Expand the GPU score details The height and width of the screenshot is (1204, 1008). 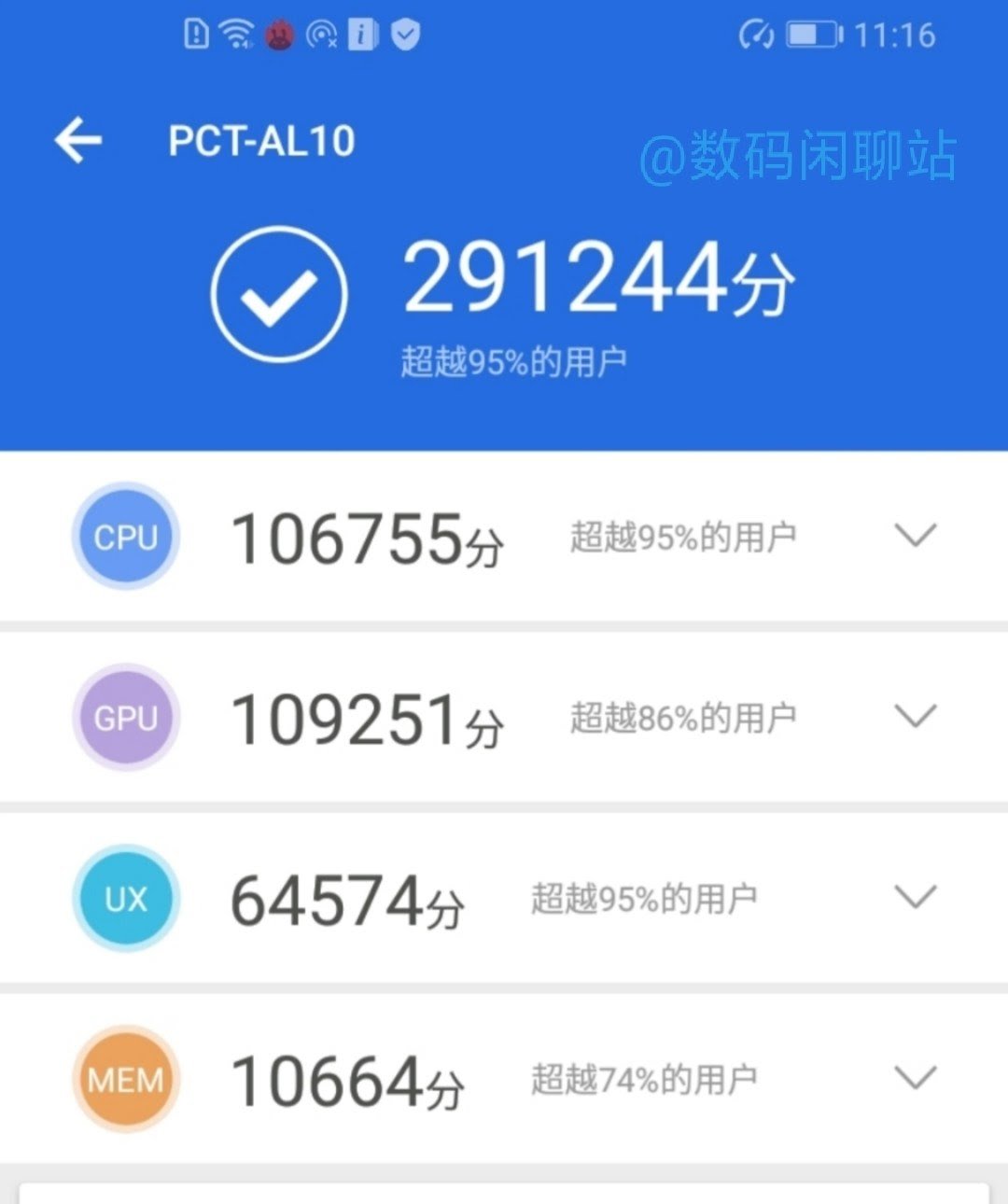coord(914,717)
